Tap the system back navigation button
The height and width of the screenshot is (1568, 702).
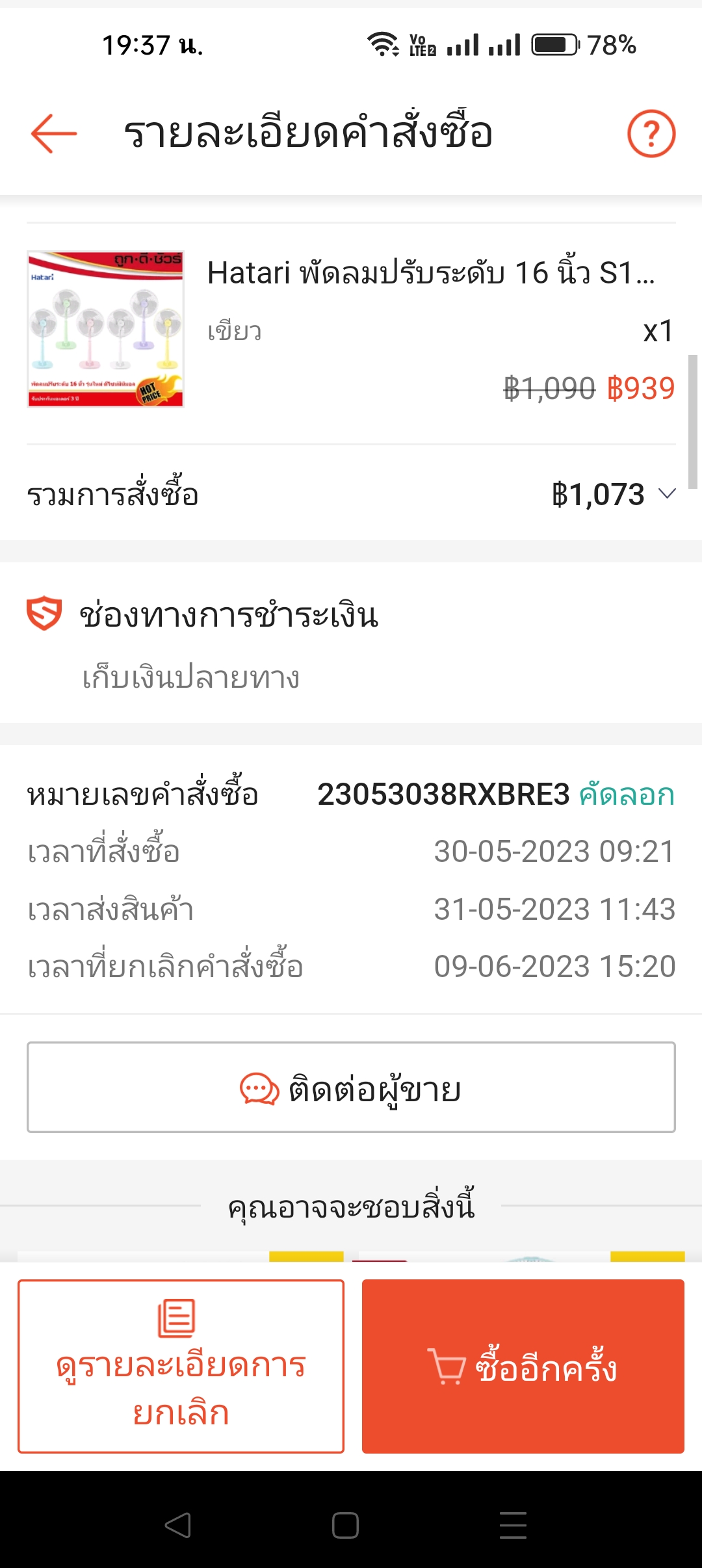pyautogui.click(x=177, y=1525)
